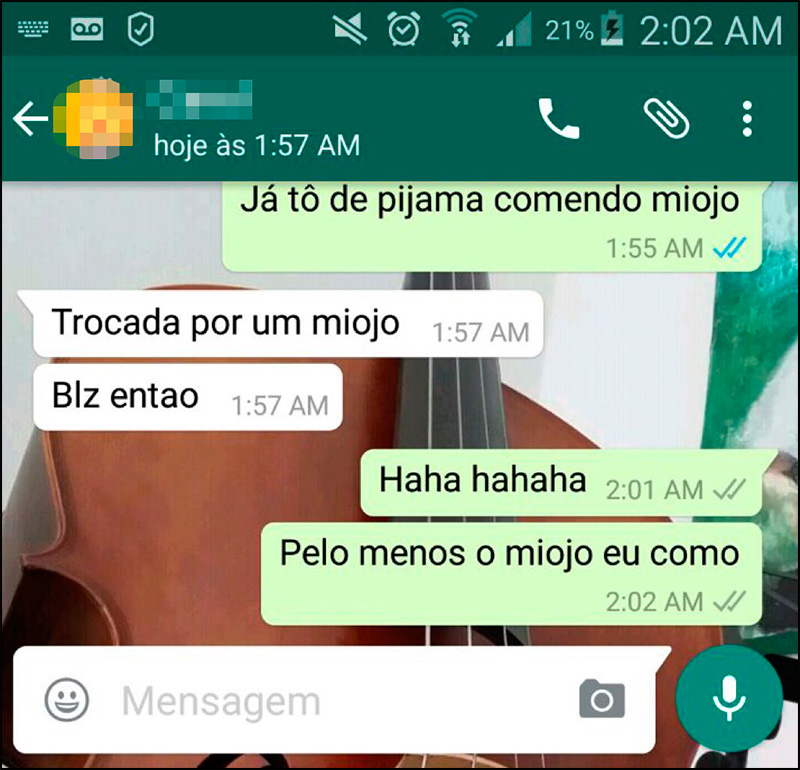
Task: Open the three-dot overflow menu
Action: point(747,119)
